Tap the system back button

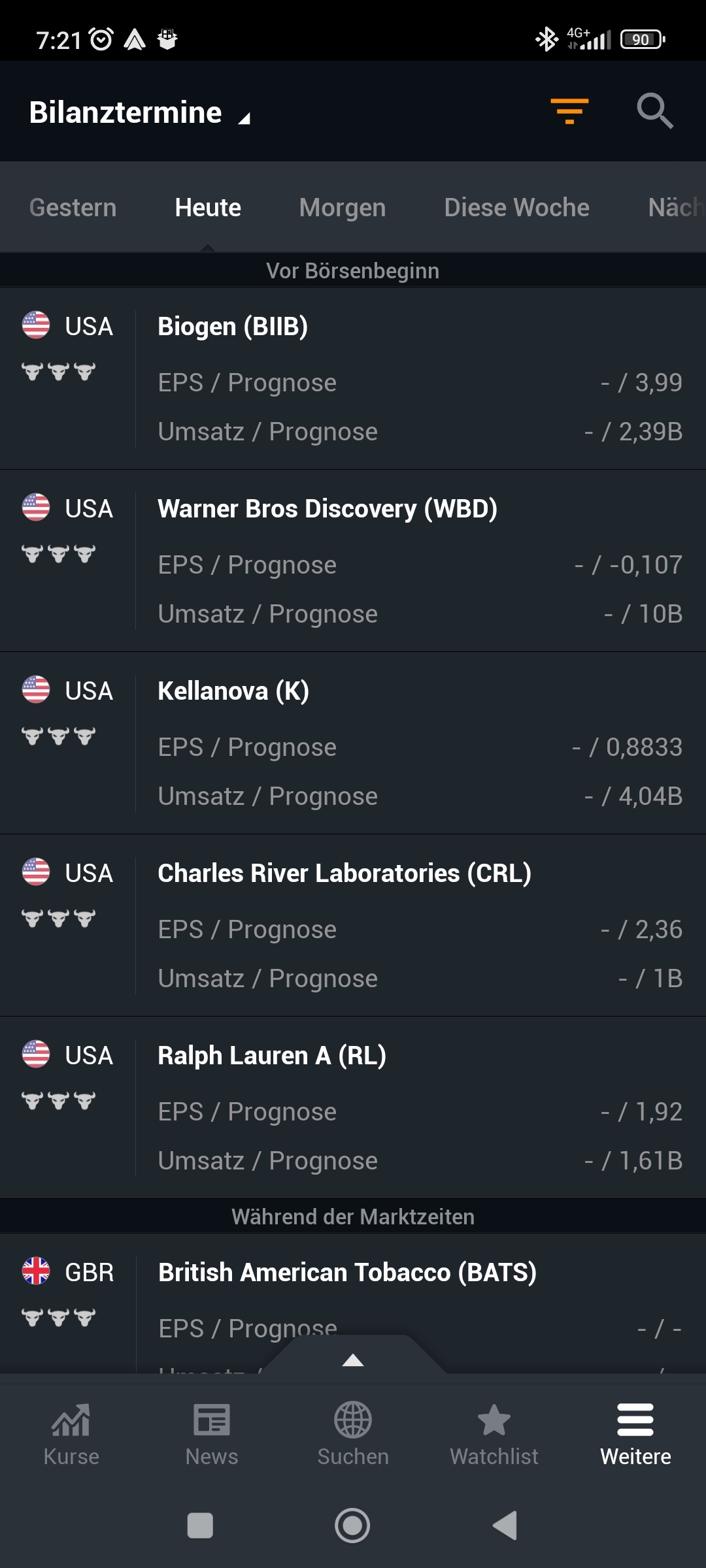click(505, 1526)
